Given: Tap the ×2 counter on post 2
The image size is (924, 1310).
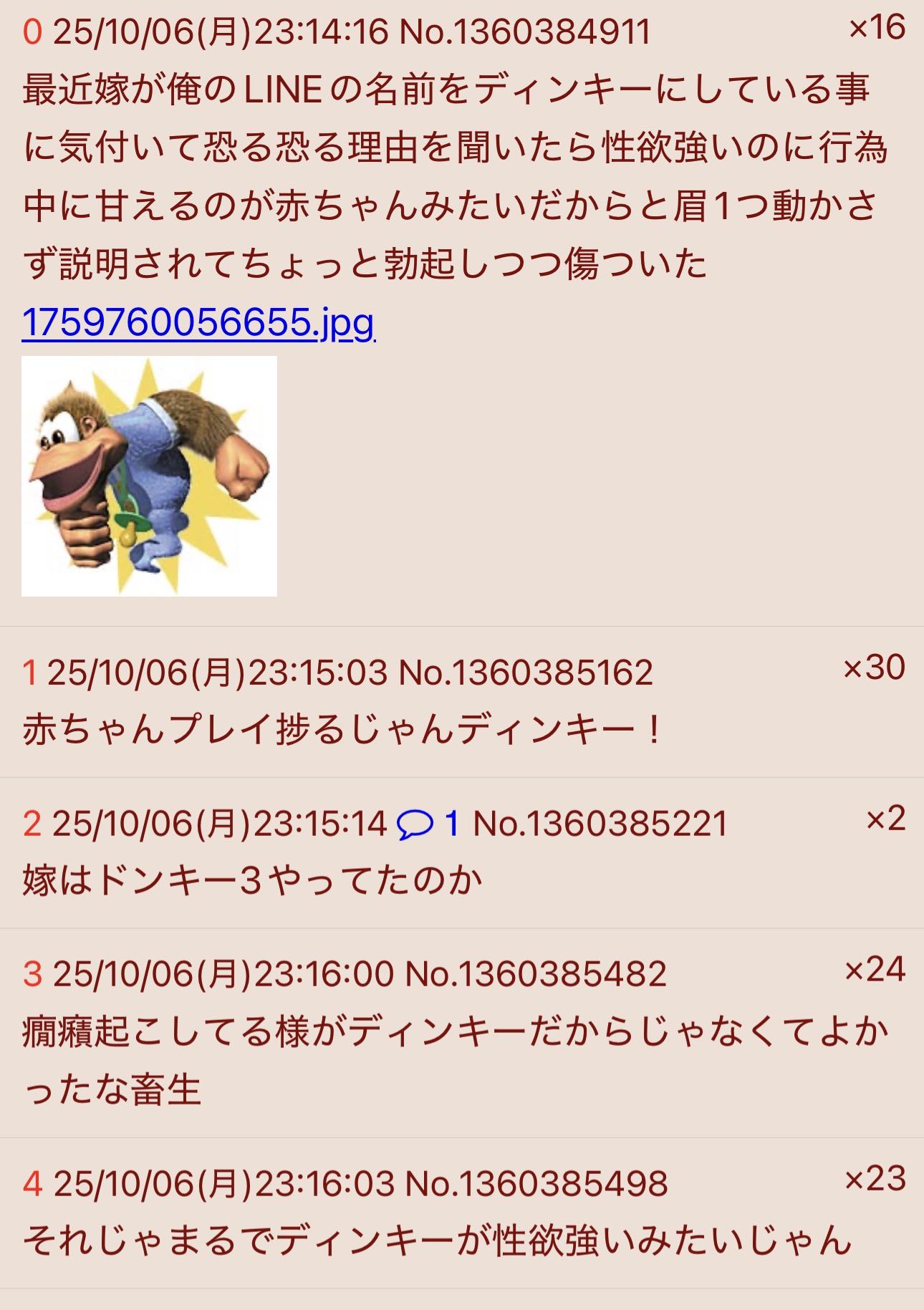Looking at the screenshot, I should click(x=885, y=819).
